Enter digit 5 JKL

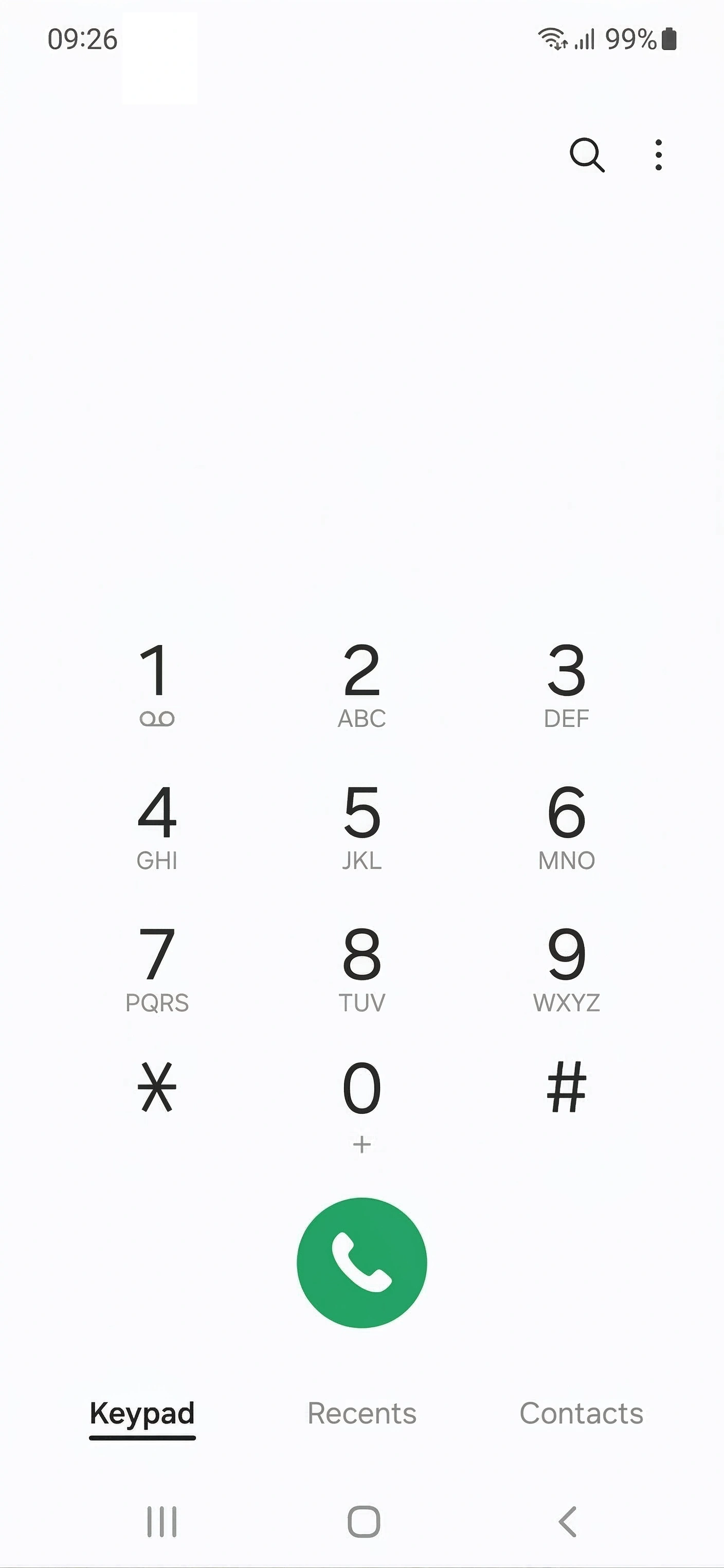point(362,827)
